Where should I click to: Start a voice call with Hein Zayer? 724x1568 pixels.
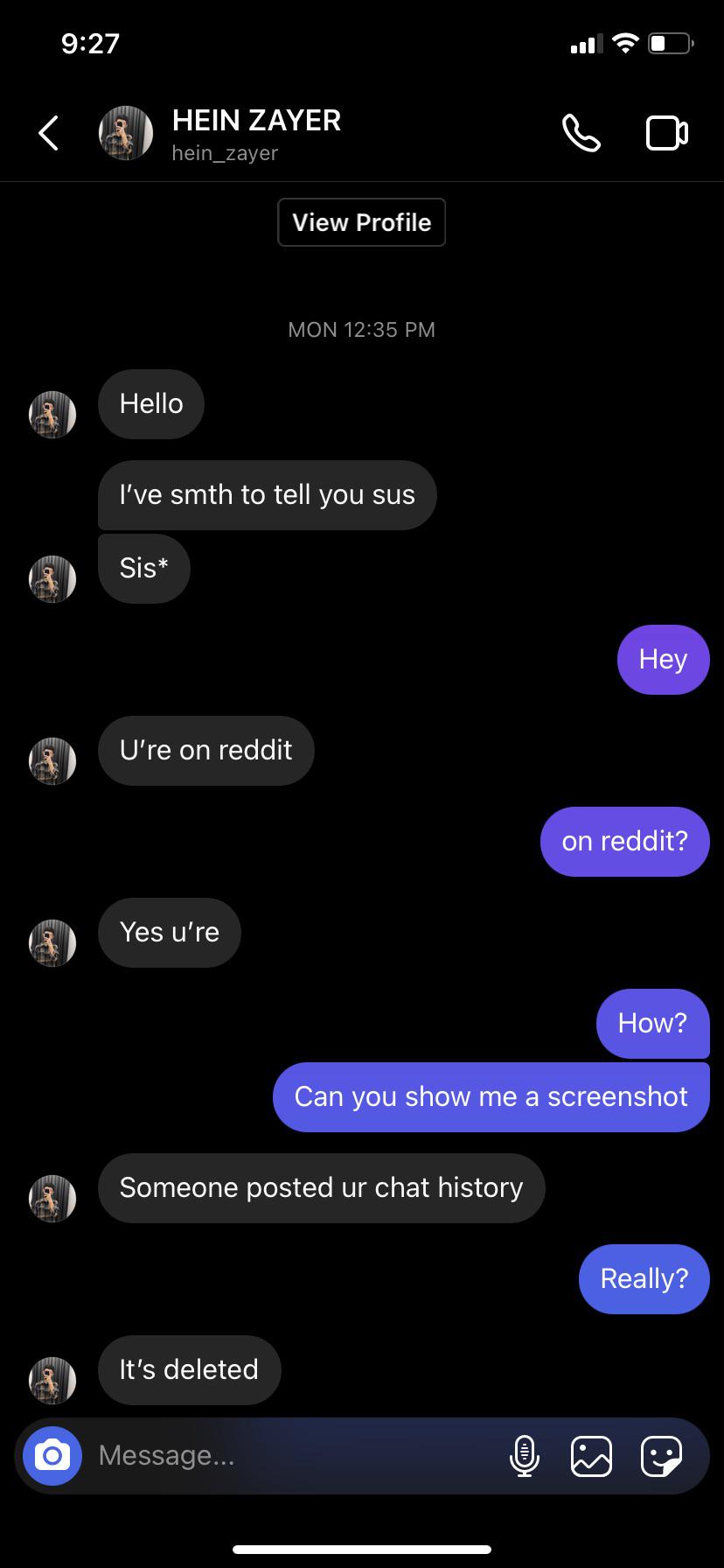581,133
